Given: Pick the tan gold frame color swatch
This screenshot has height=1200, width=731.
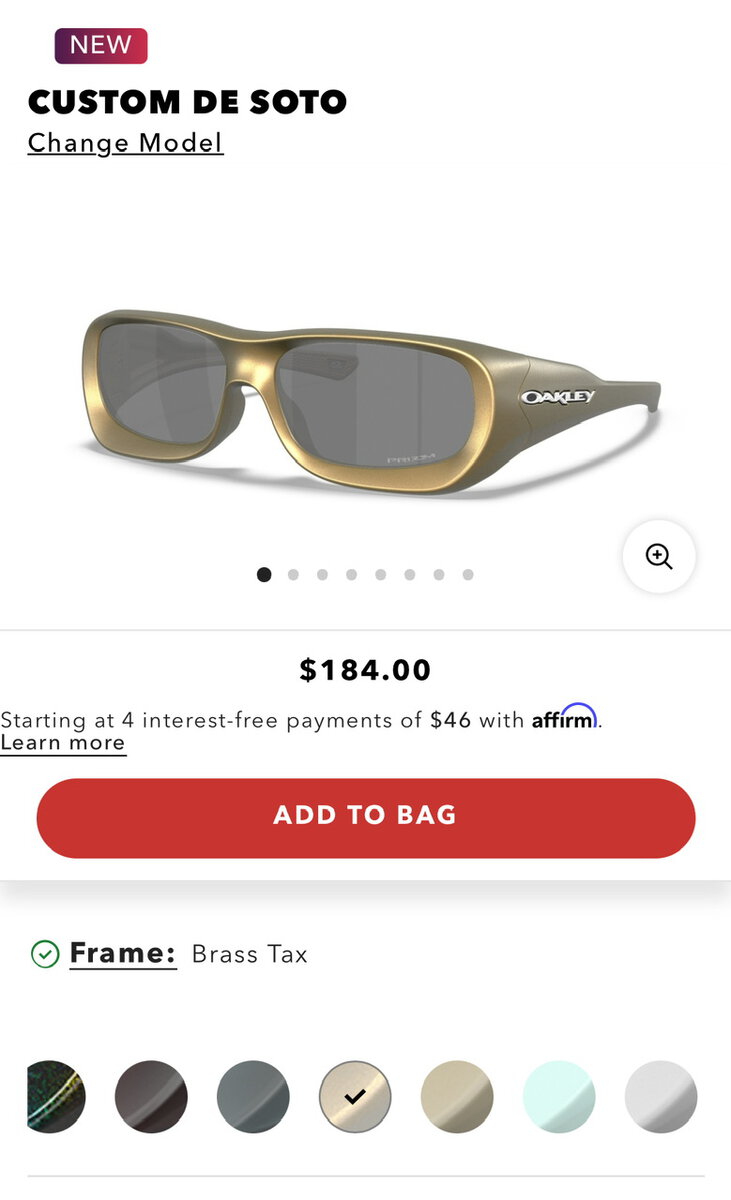Looking at the screenshot, I should pyautogui.click(x=457, y=1097).
